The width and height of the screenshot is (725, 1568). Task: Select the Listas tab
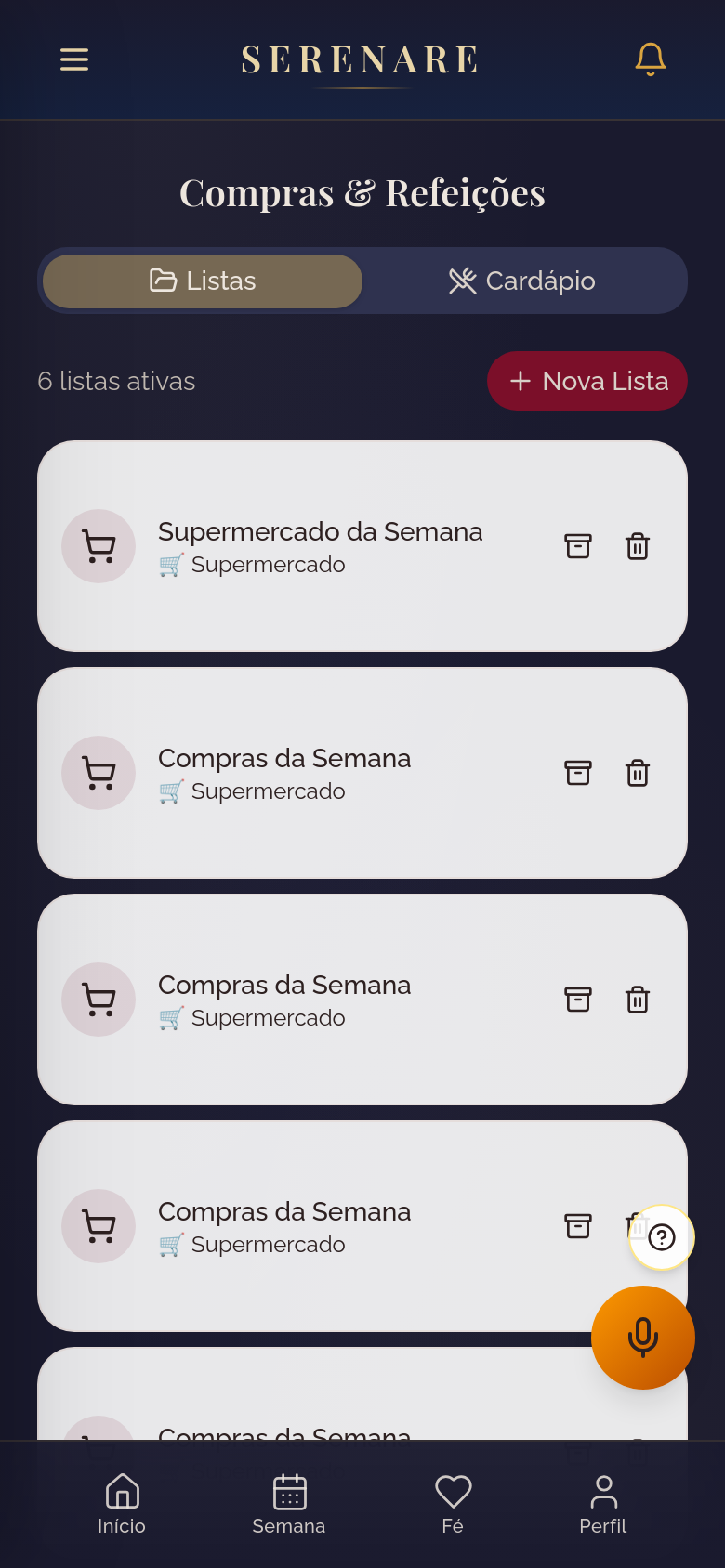(201, 281)
